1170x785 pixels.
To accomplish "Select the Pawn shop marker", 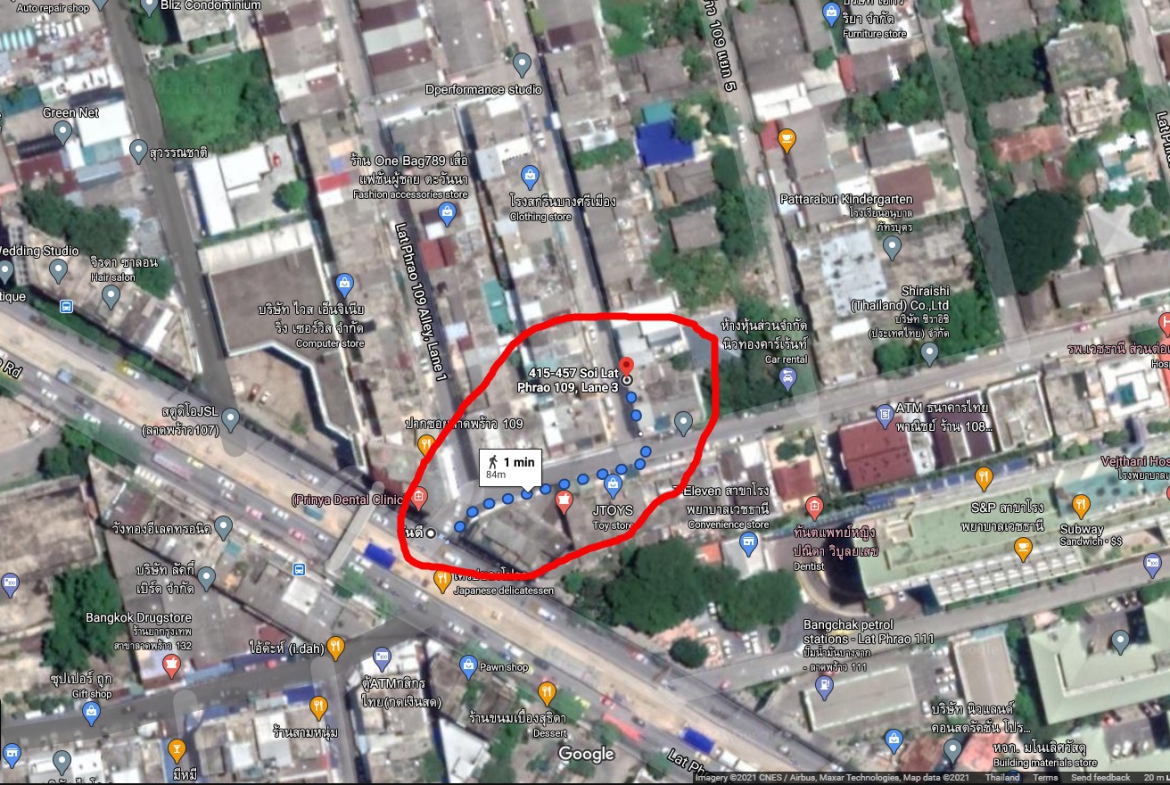I will click(468, 666).
